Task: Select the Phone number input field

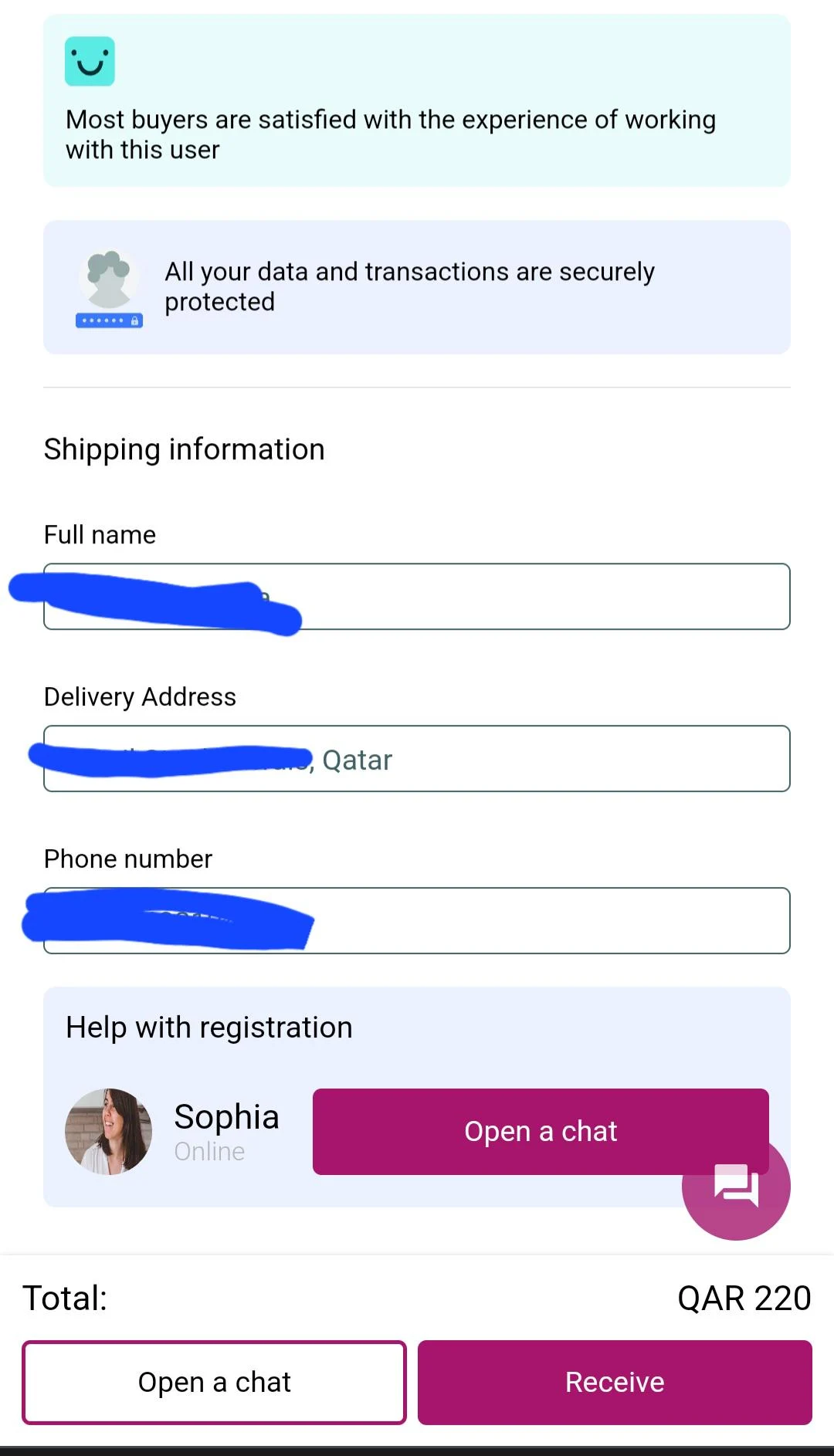Action: [417, 921]
